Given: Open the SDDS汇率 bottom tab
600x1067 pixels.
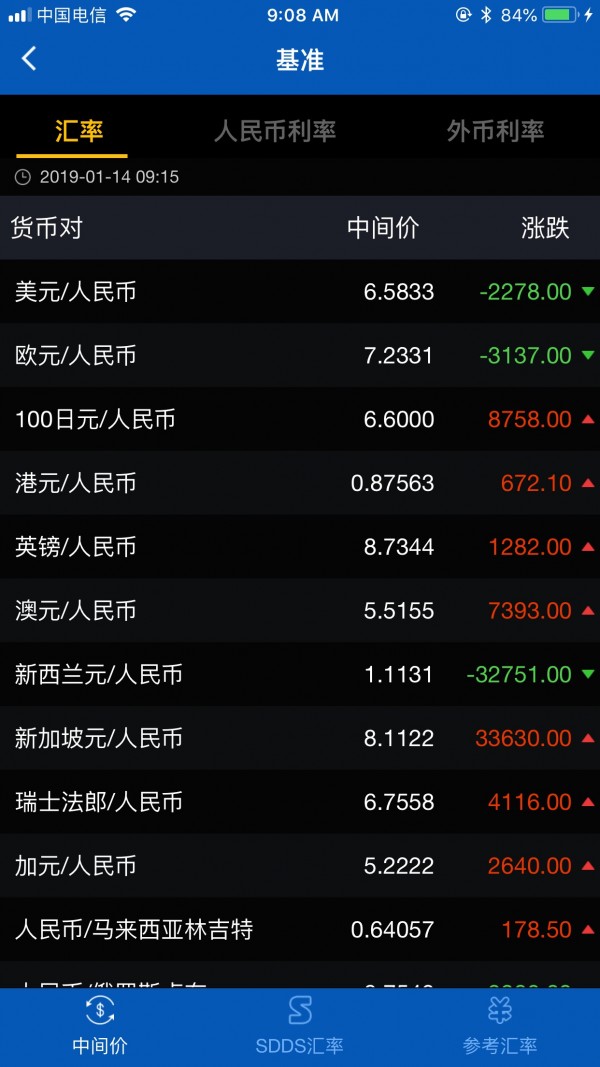Looking at the screenshot, I should point(300,1026).
